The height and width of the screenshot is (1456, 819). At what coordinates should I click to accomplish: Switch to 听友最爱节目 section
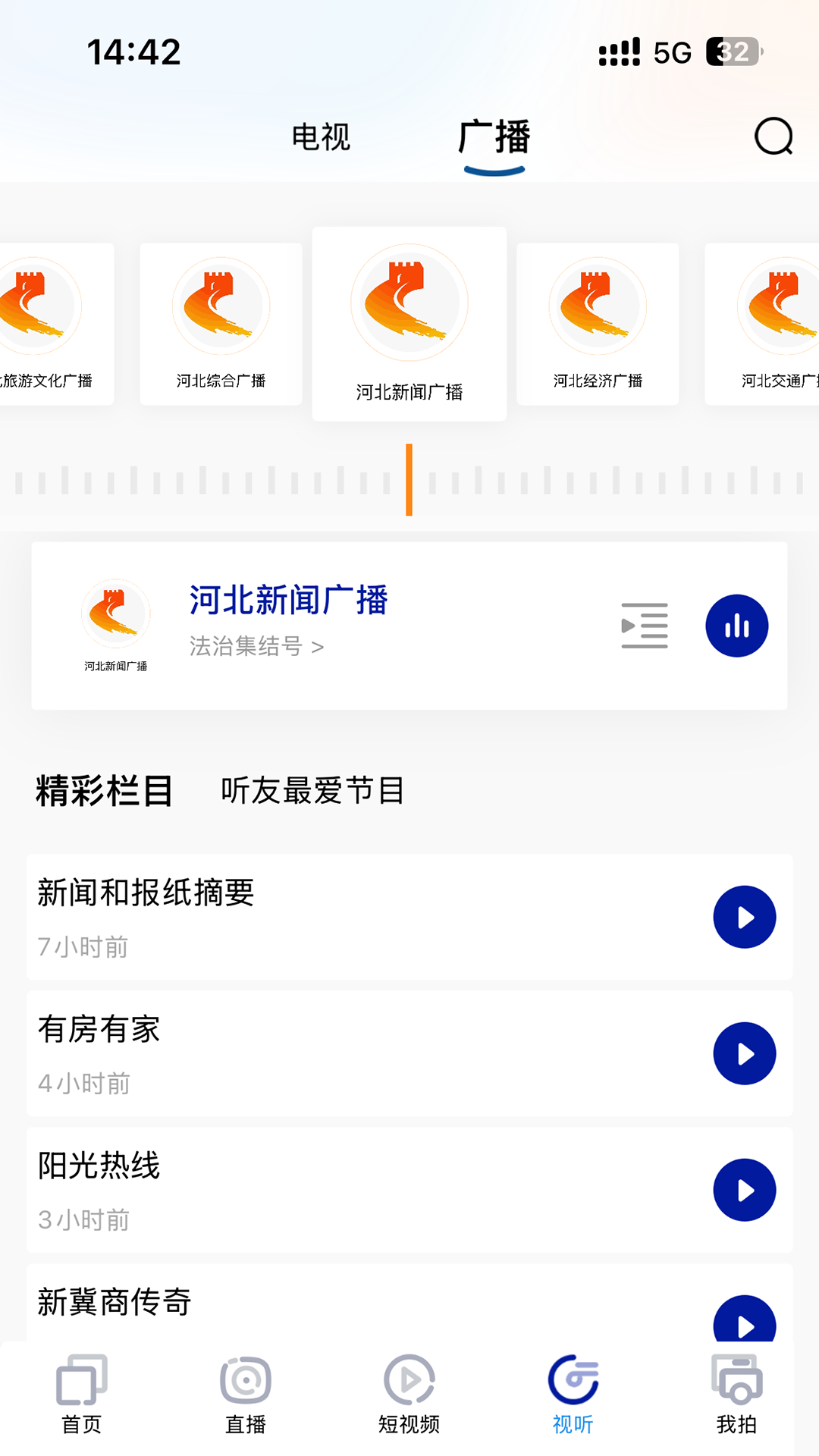(312, 791)
